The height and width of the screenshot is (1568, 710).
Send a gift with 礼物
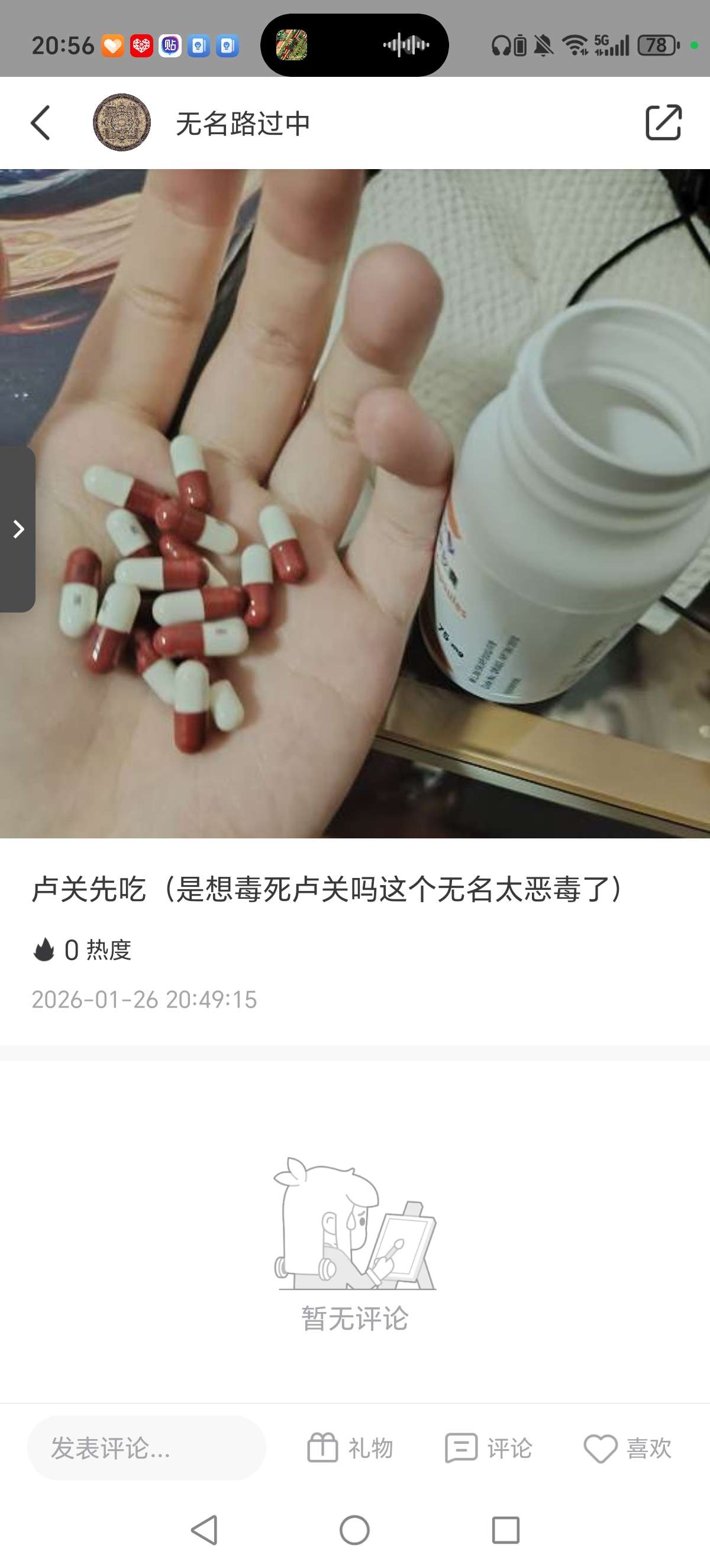tap(350, 1448)
